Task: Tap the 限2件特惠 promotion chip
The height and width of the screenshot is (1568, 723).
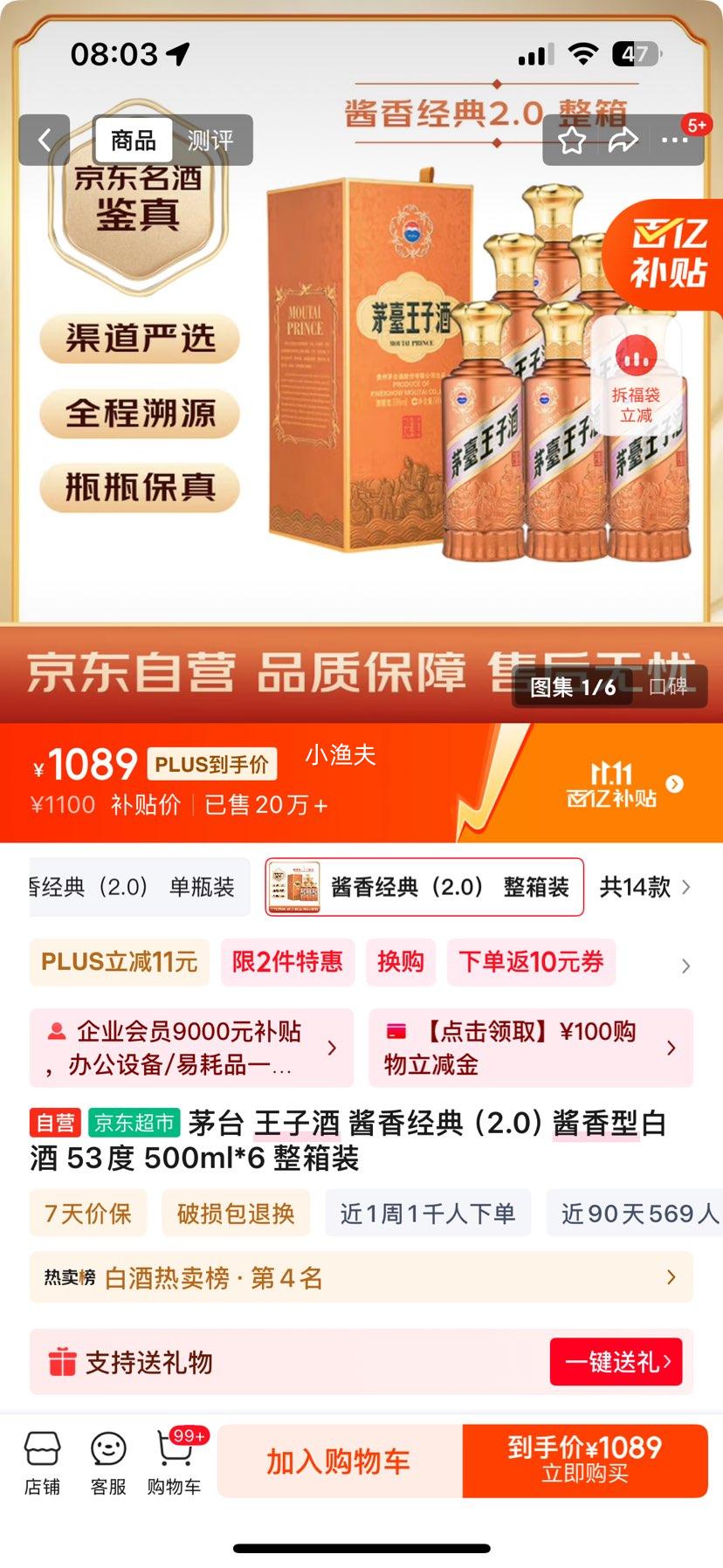Action: (287, 962)
